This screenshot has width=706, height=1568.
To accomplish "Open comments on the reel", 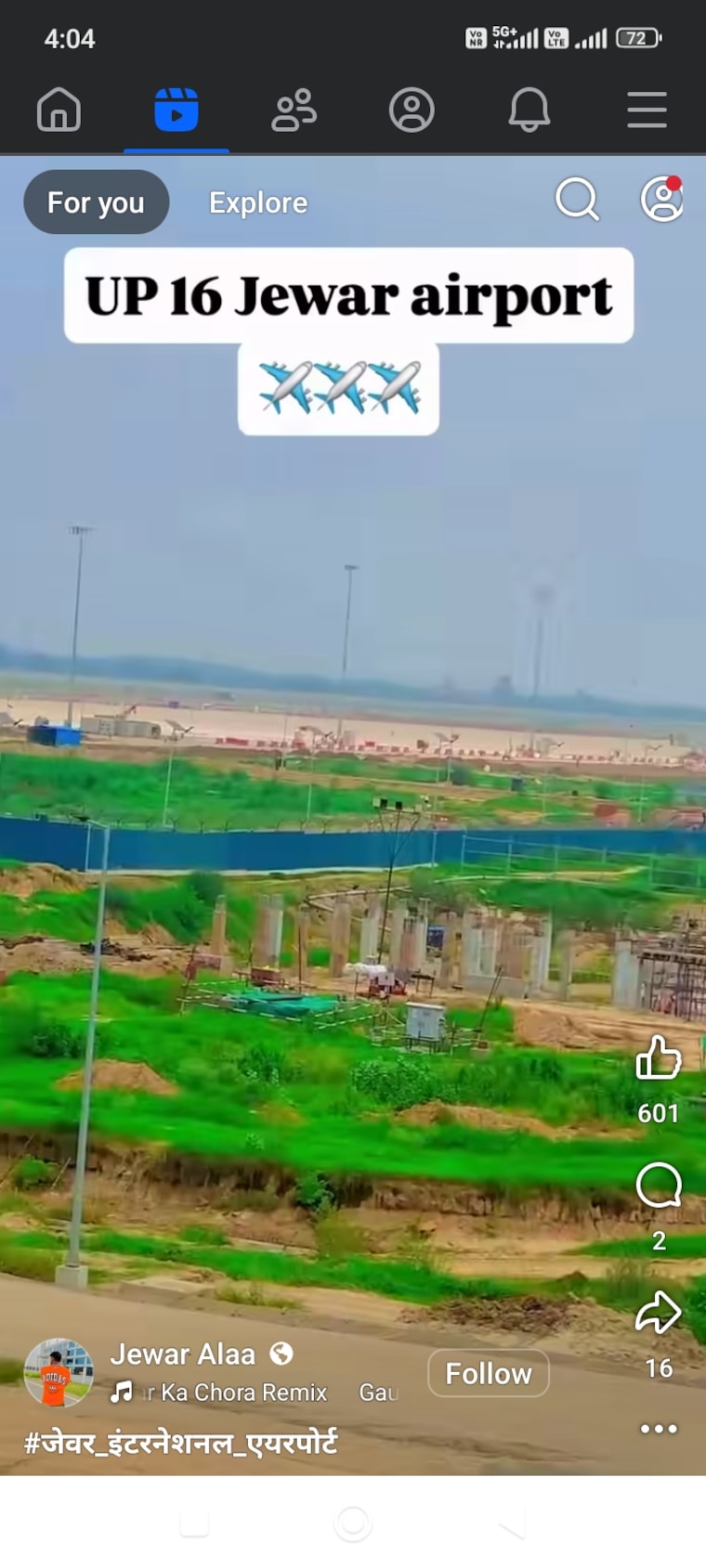I will point(659,1186).
